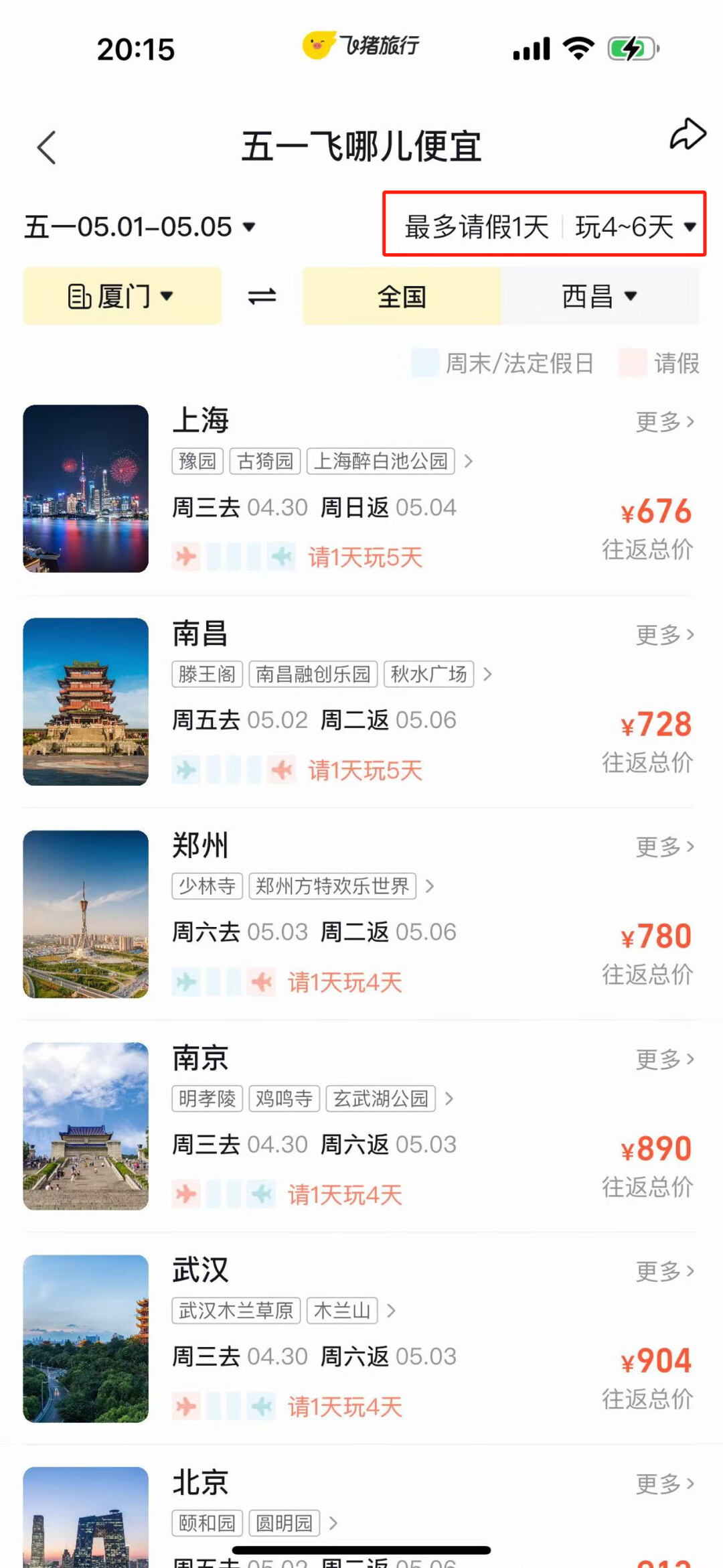Image resolution: width=723 pixels, height=1568 pixels.
Task: Open the 最多请假1天 玩4~6天 filter
Action: tap(544, 226)
